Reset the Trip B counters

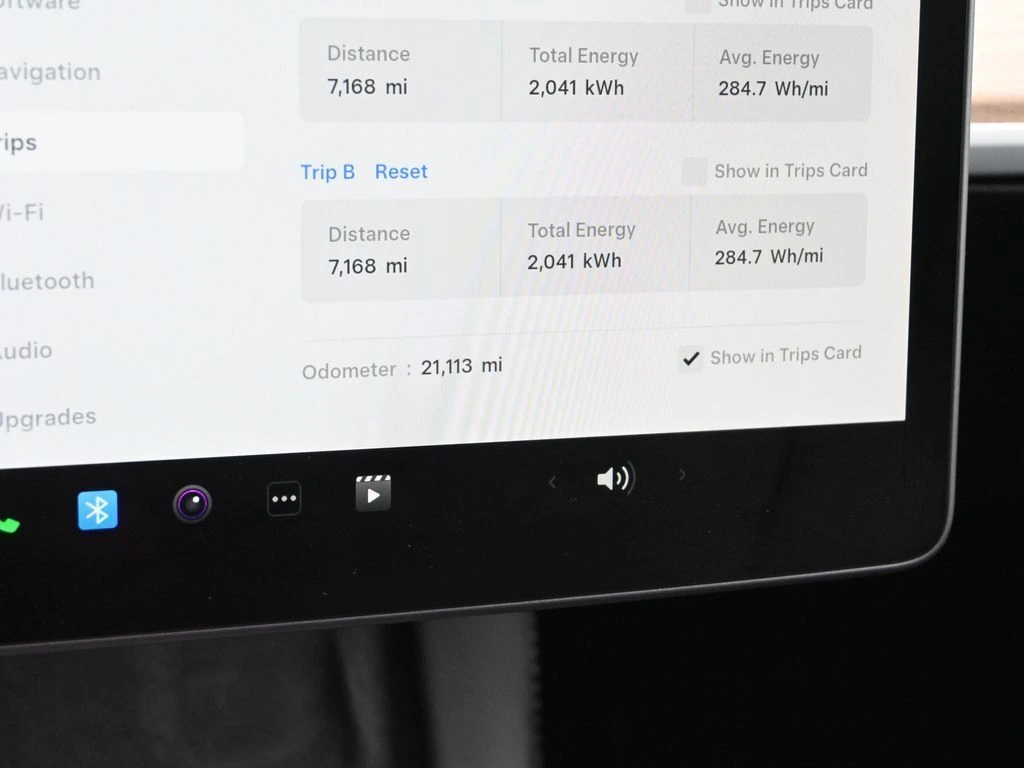[x=401, y=172]
